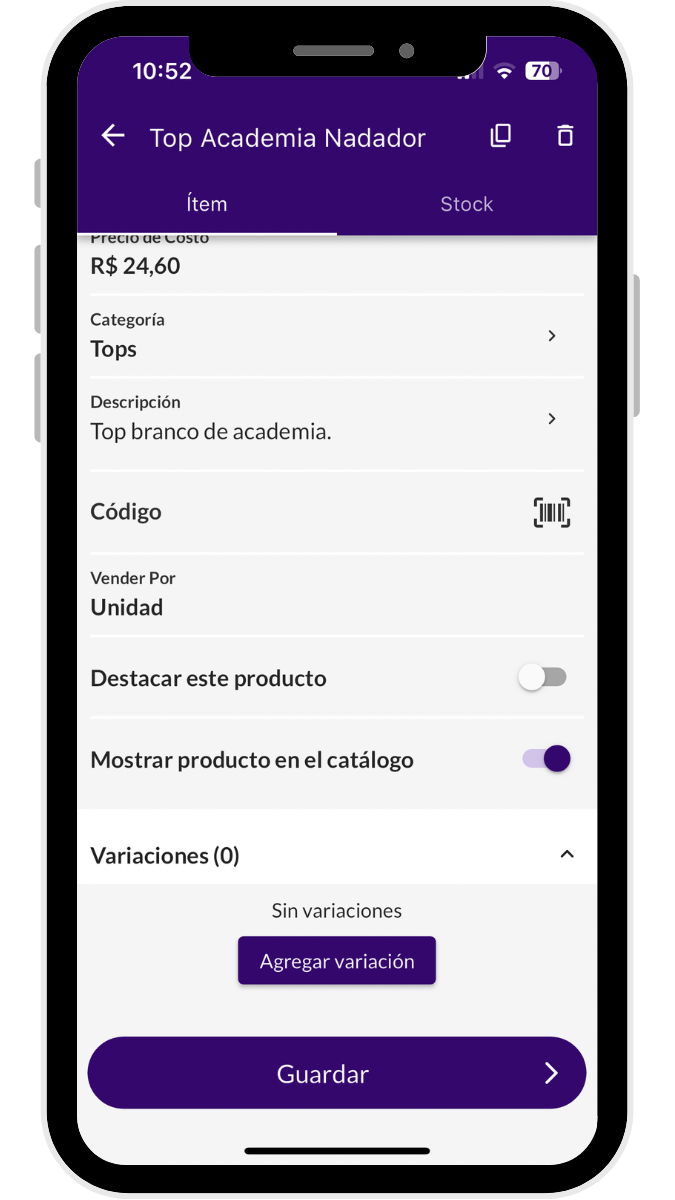
Task: Save changes with Guardar
Action: (337, 1073)
